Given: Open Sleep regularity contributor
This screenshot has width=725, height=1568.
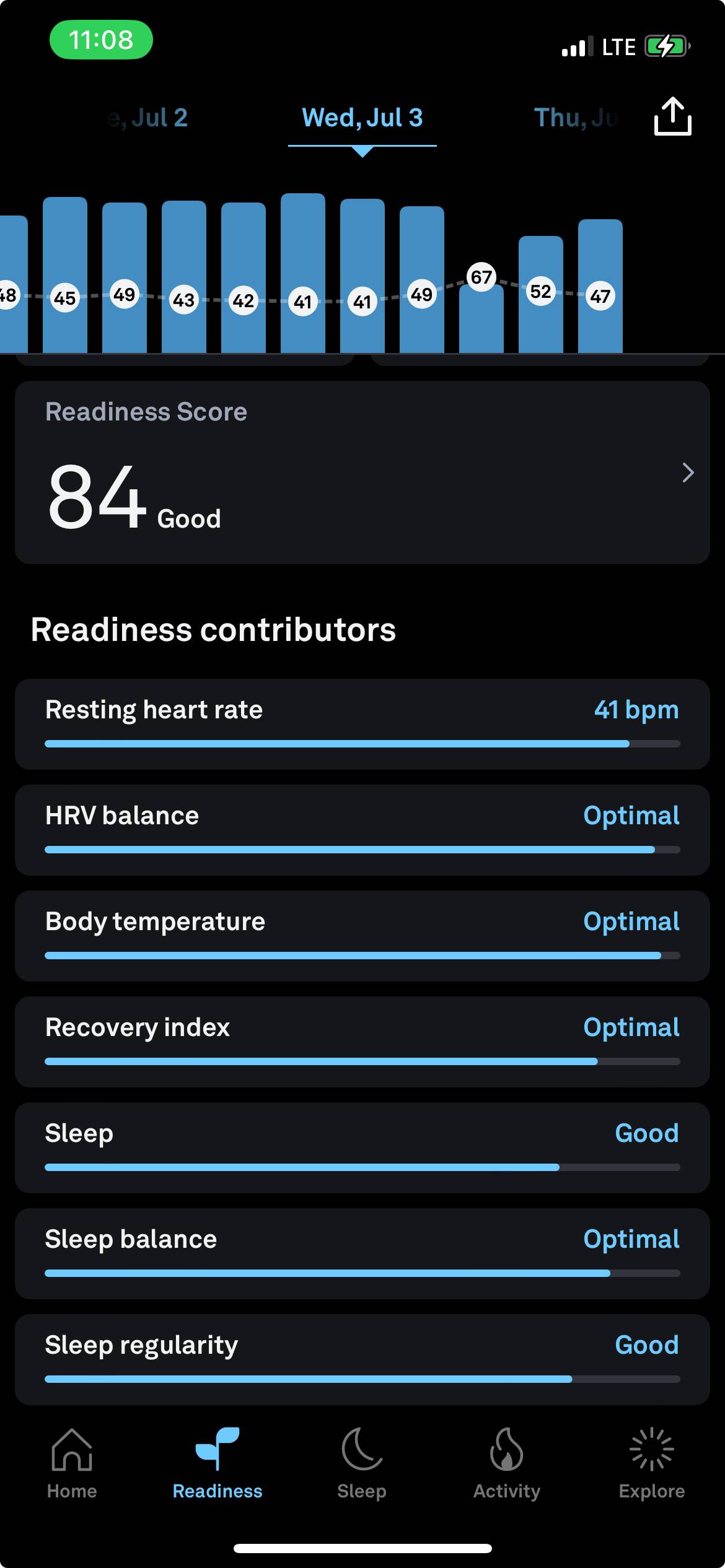Looking at the screenshot, I should coord(362,1359).
